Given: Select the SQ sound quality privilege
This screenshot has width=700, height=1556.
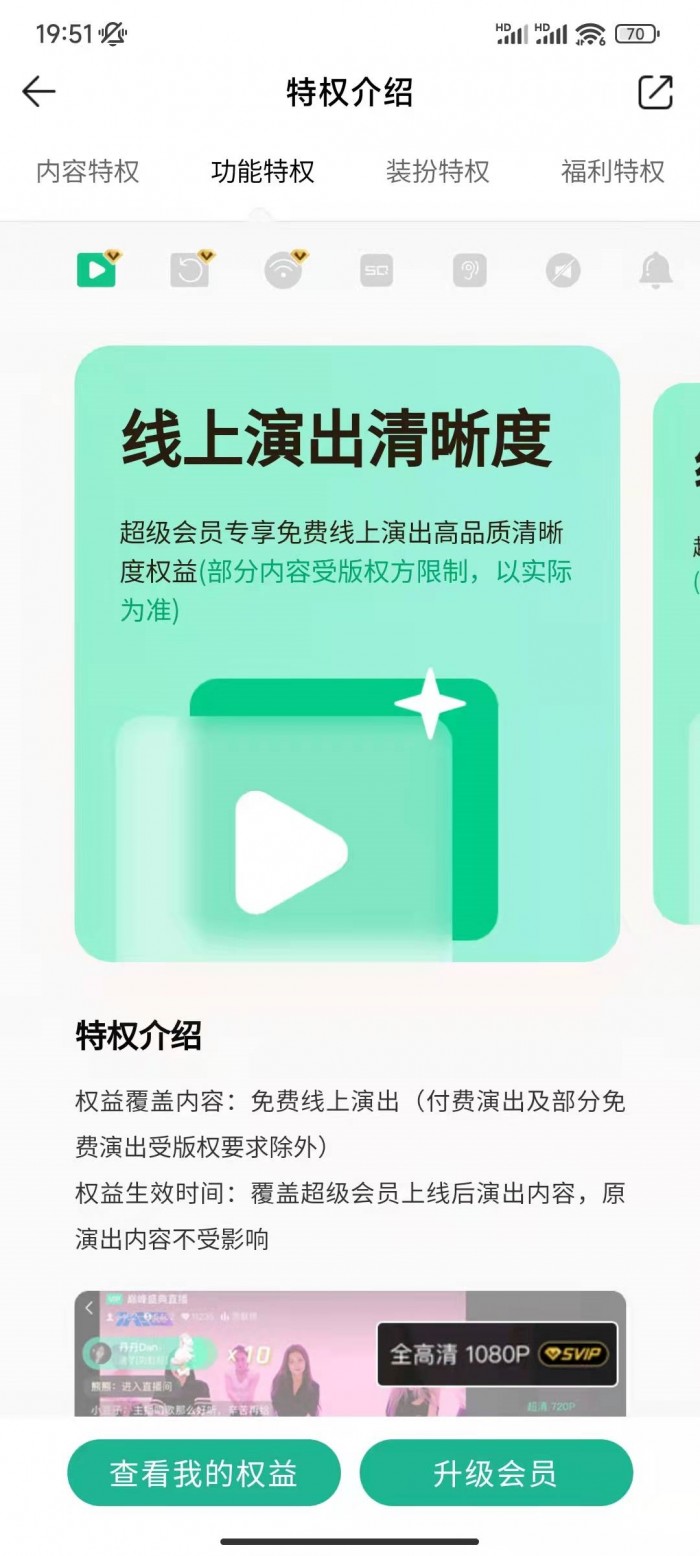Looking at the screenshot, I should (x=377, y=270).
